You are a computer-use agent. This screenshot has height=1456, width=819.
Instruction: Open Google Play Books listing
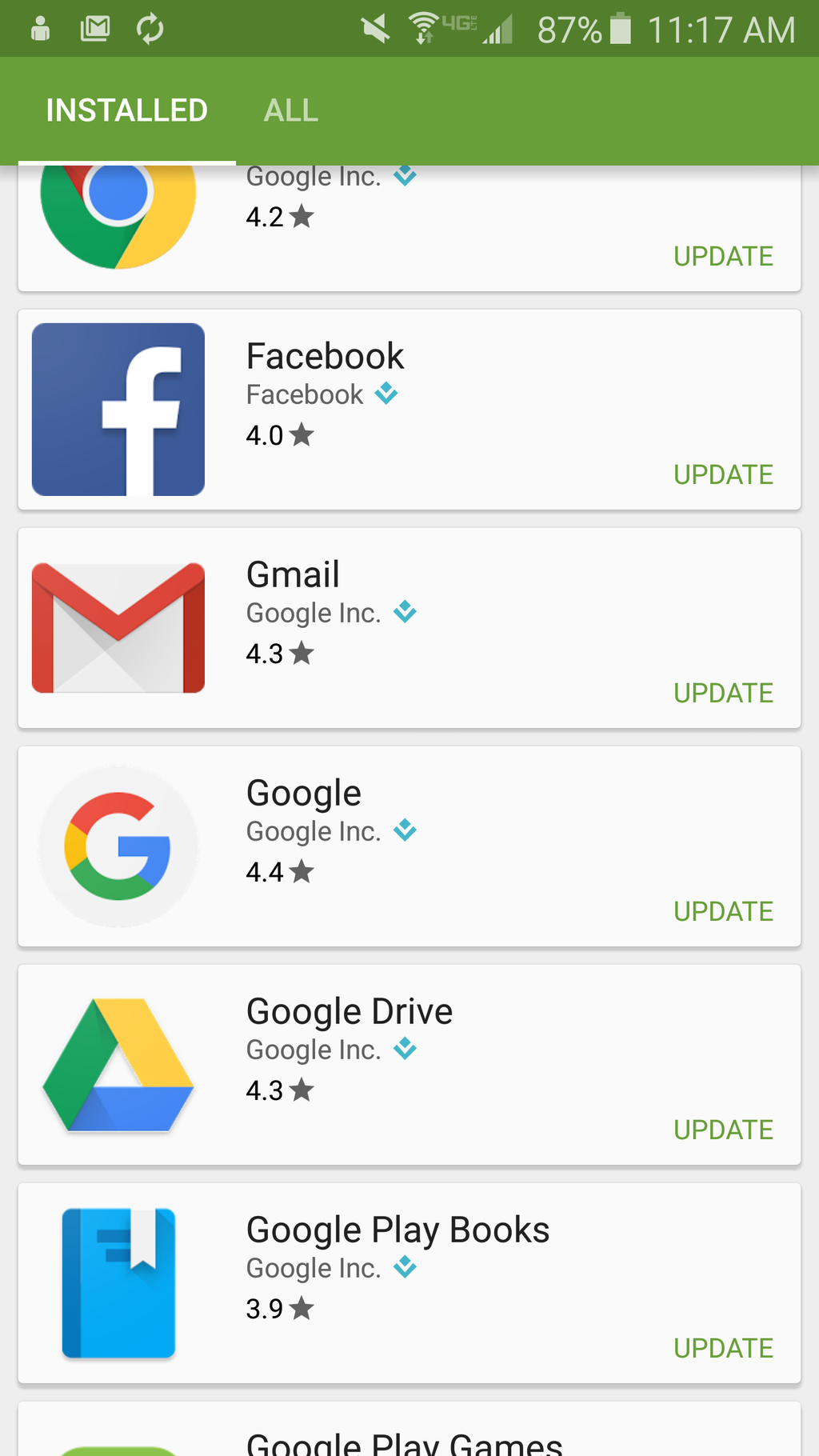409,1283
